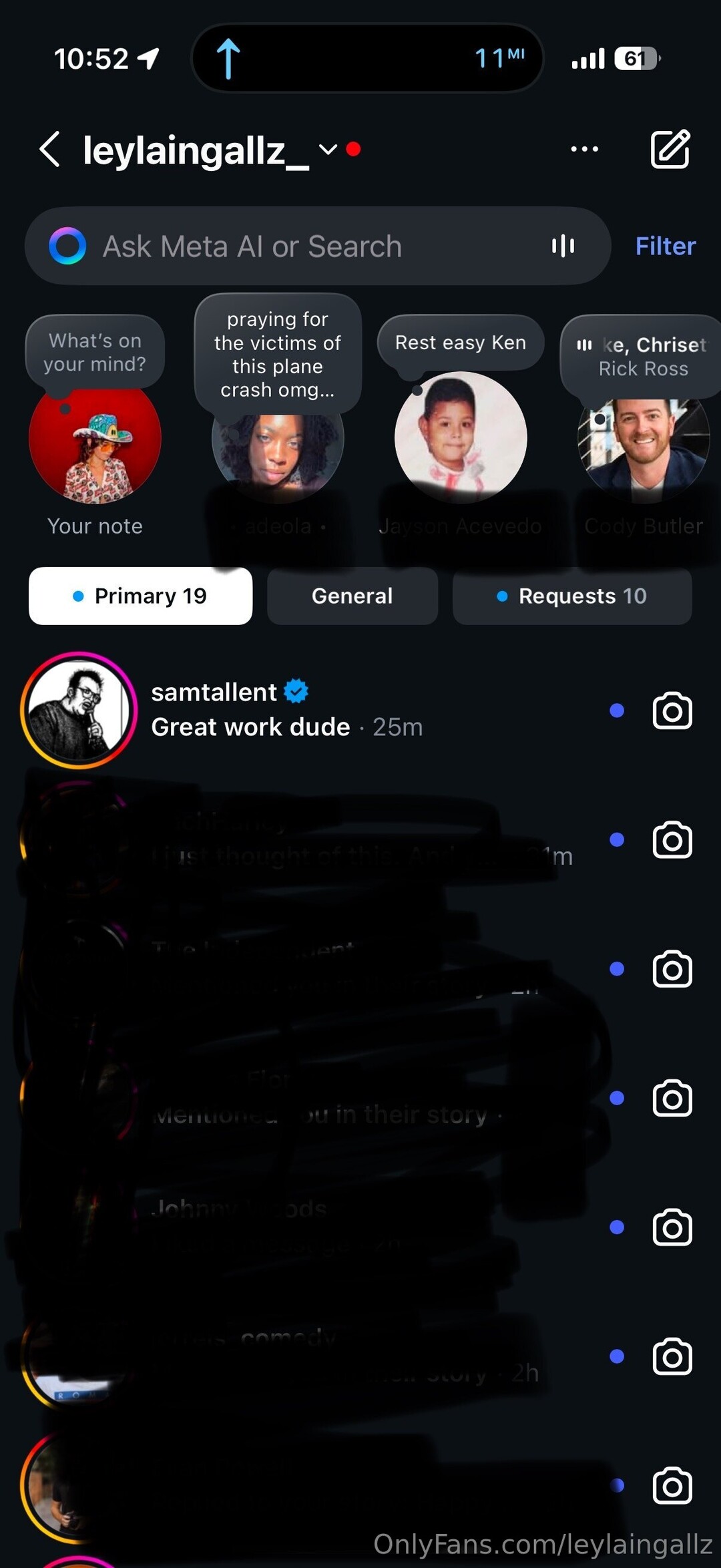Switch to the General tab
721x1568 pixels.
tap(352, 596)
